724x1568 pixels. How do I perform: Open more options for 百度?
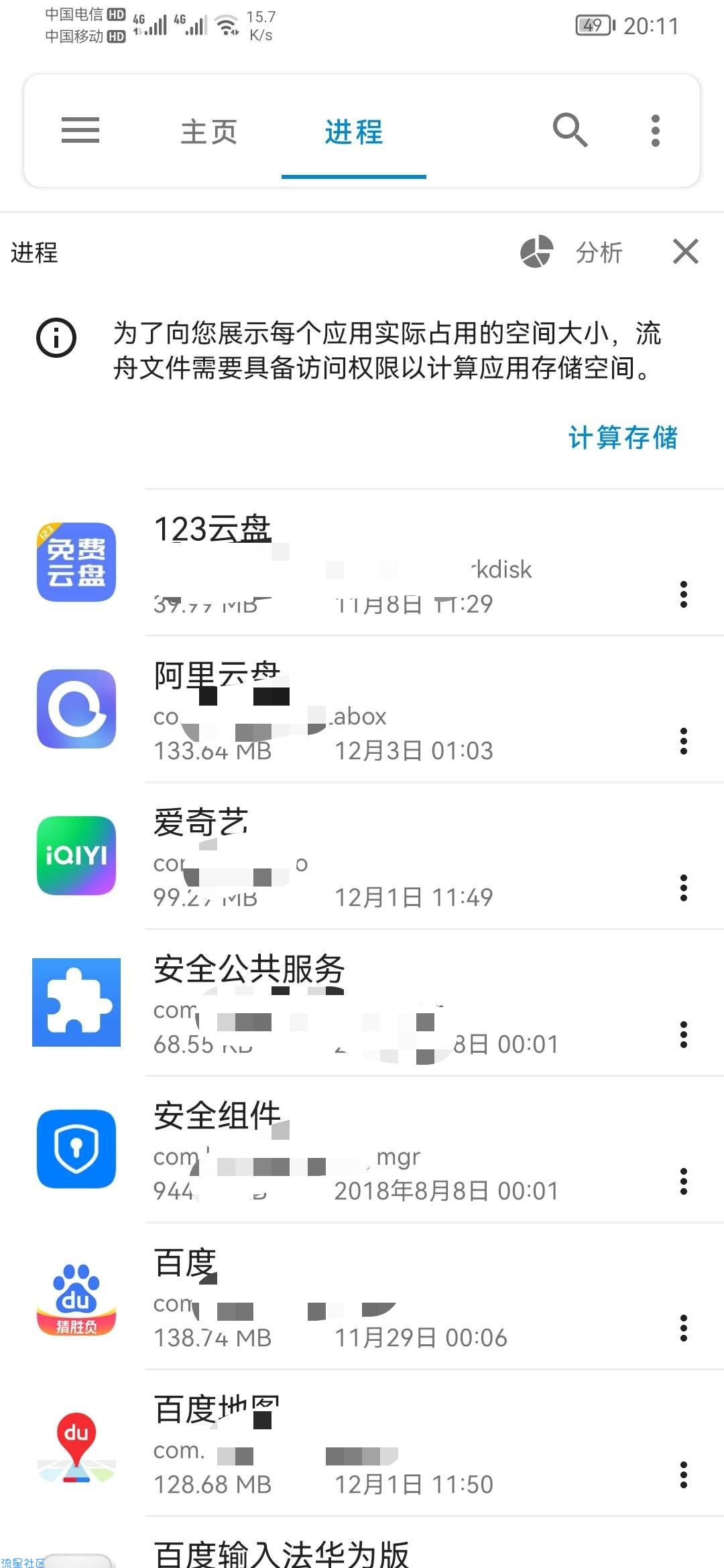(684, 1328)
